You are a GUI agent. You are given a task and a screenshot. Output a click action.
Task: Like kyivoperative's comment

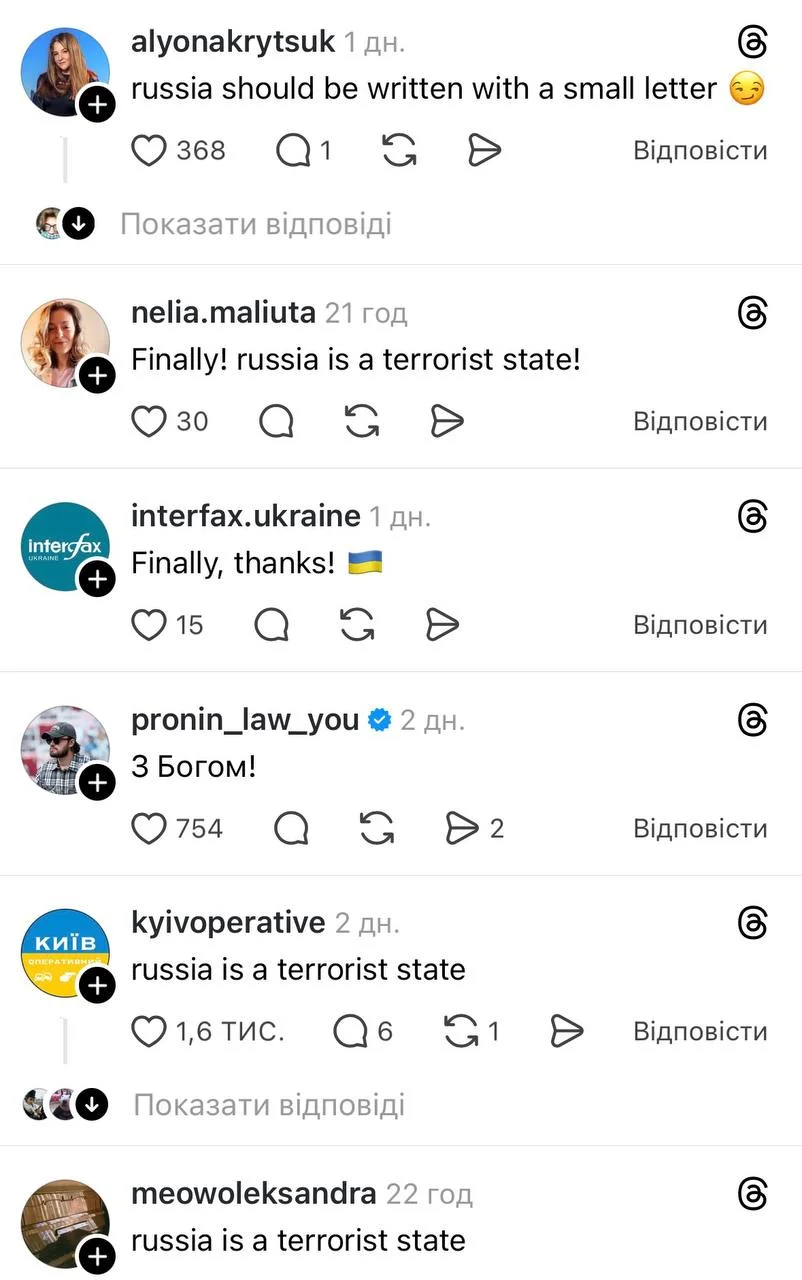150,1032
